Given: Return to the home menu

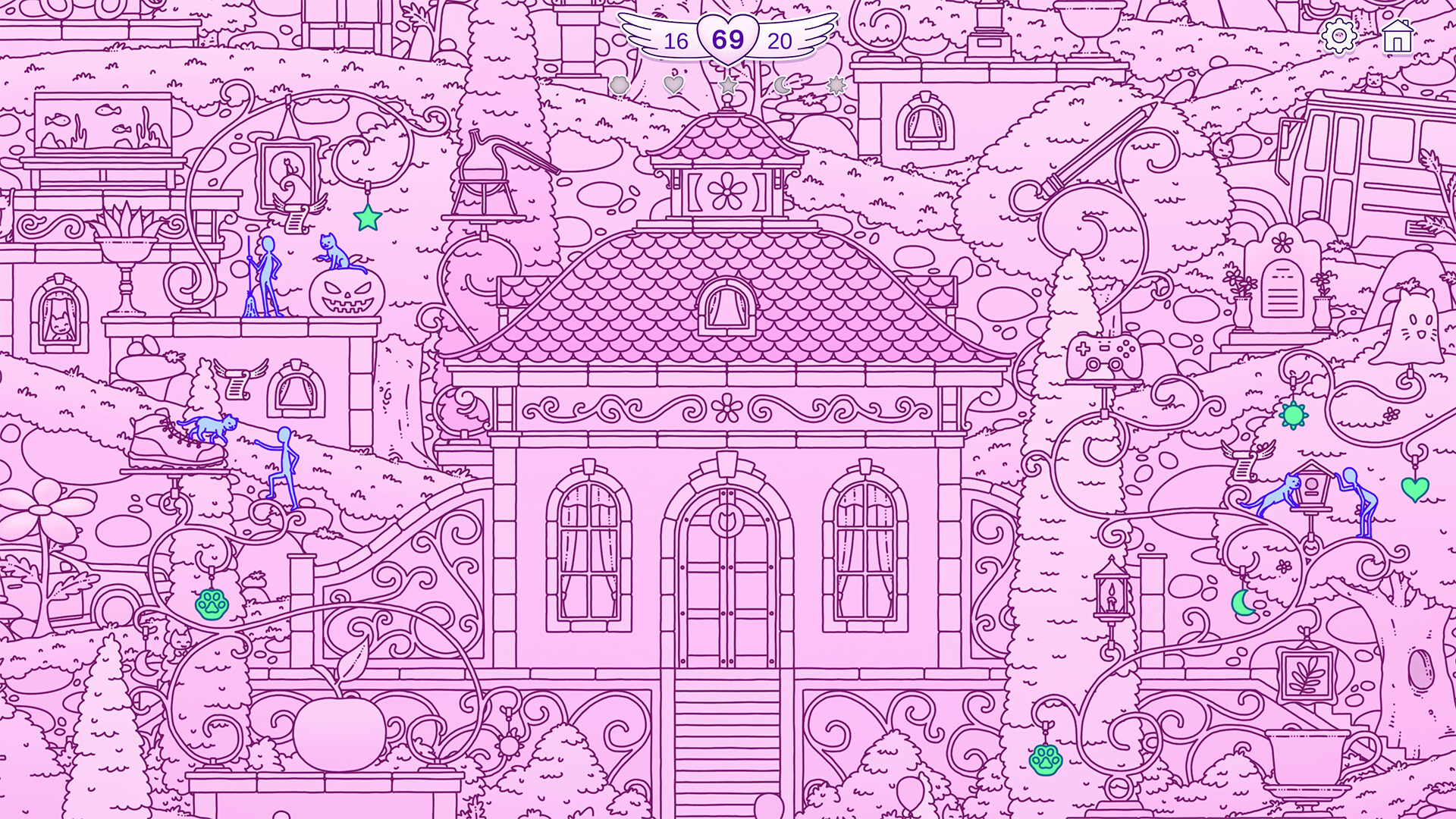Looking at the screenshot, I should coord(1398,36).
